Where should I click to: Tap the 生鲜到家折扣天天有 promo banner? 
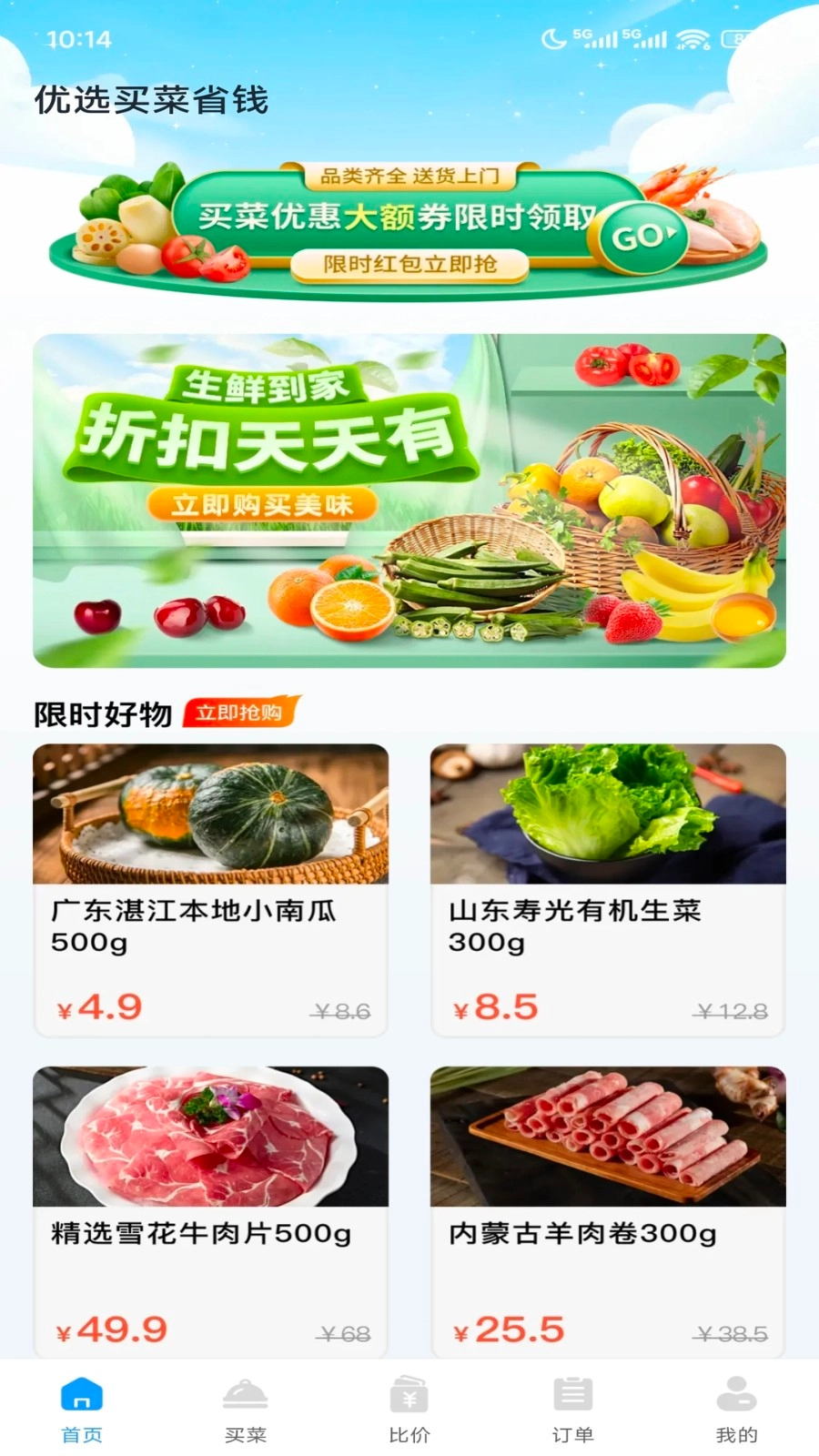[x=409, y=500]
